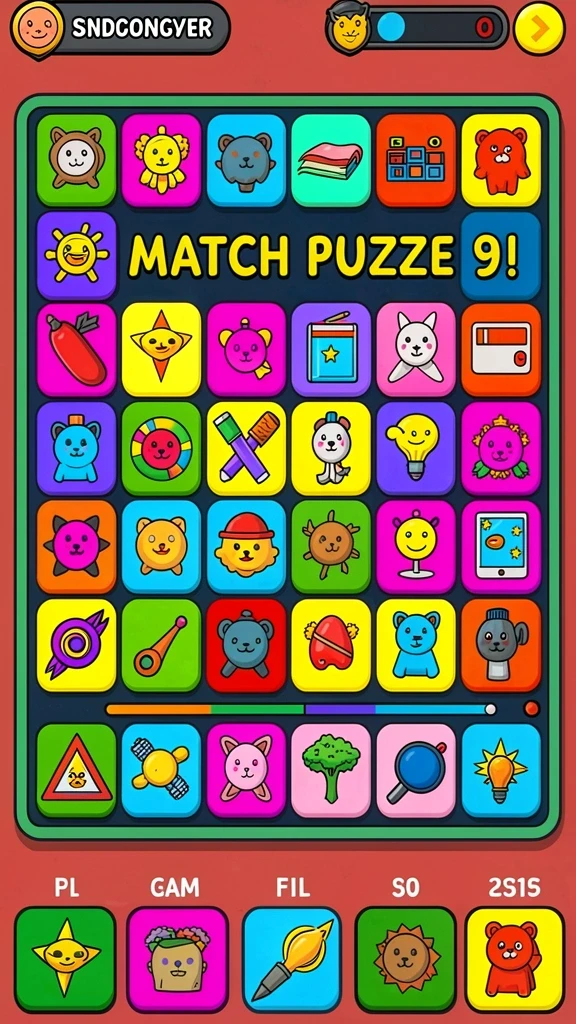This screenshot has height=1024, width=576.
Task: Pick the smiling sun tile on purple
Action: click(76, 255)
